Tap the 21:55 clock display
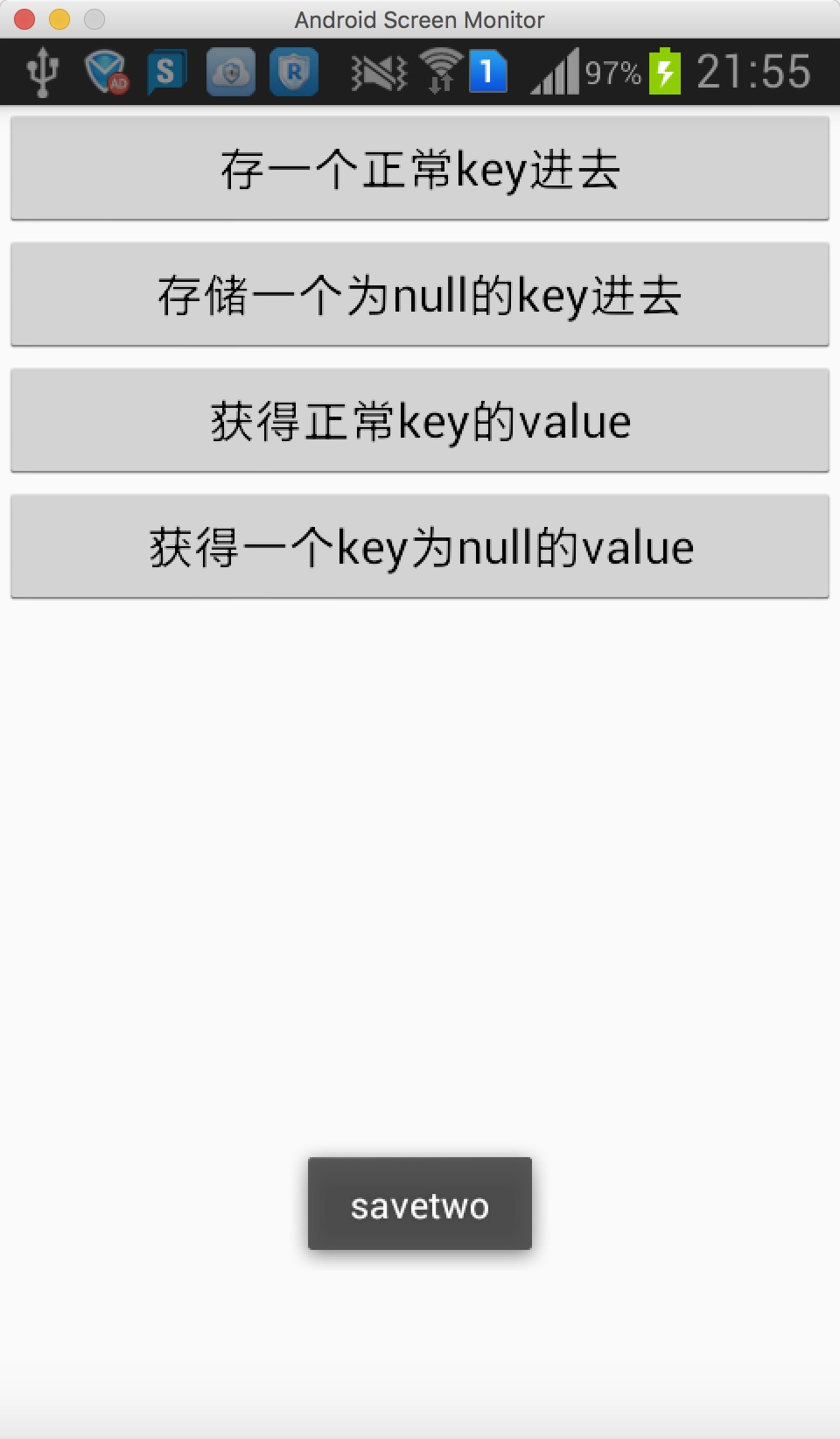 click(x=753, y=72)
